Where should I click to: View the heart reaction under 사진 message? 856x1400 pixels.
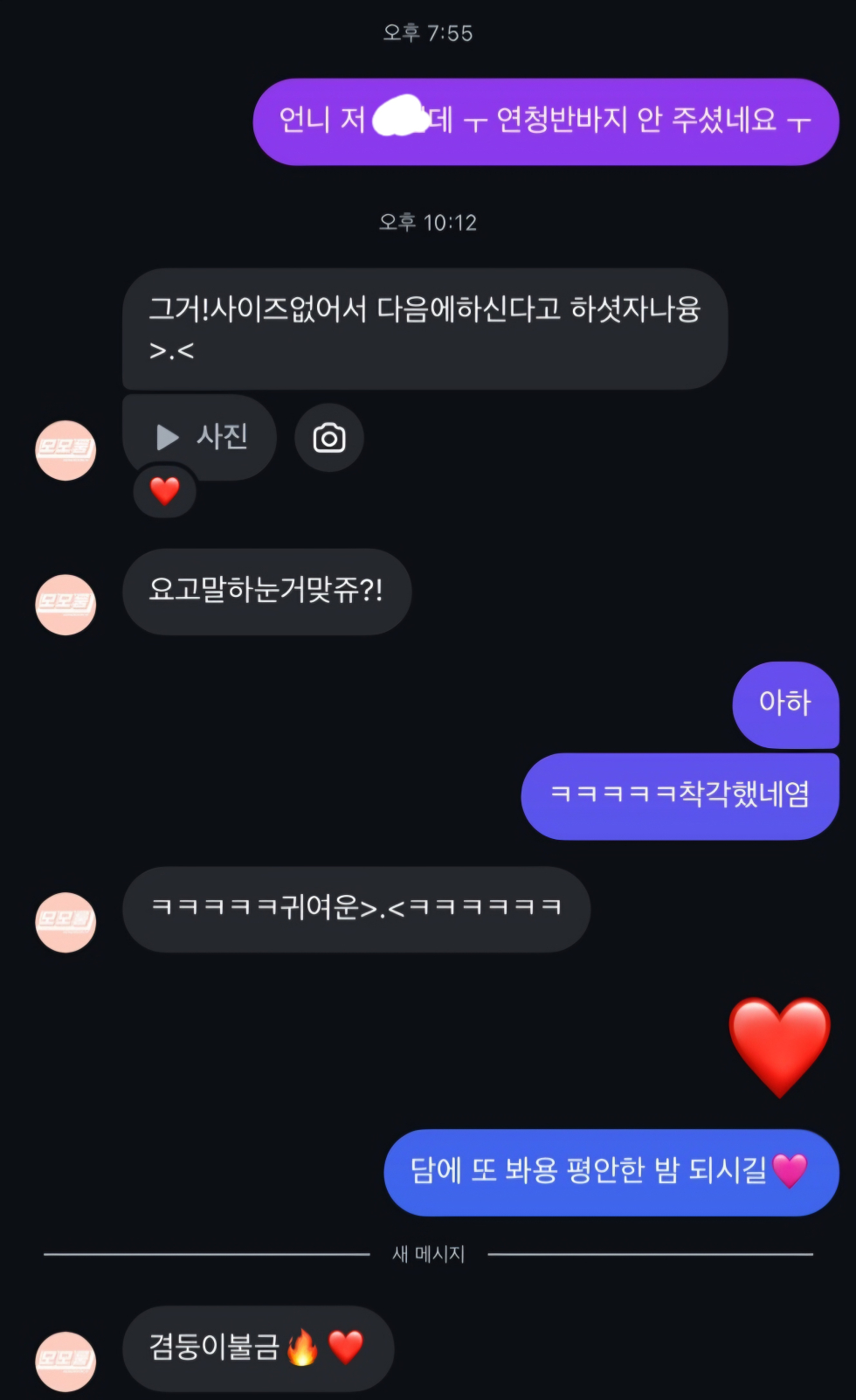tap(164, 491)
